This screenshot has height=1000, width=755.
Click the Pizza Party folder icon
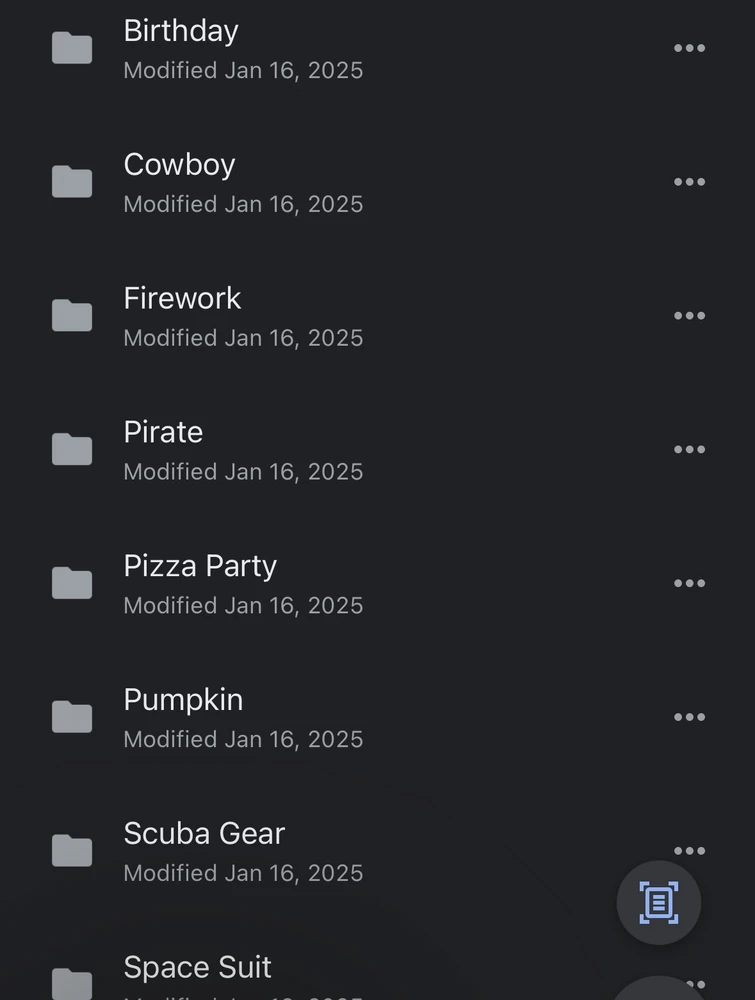point(71,583)
